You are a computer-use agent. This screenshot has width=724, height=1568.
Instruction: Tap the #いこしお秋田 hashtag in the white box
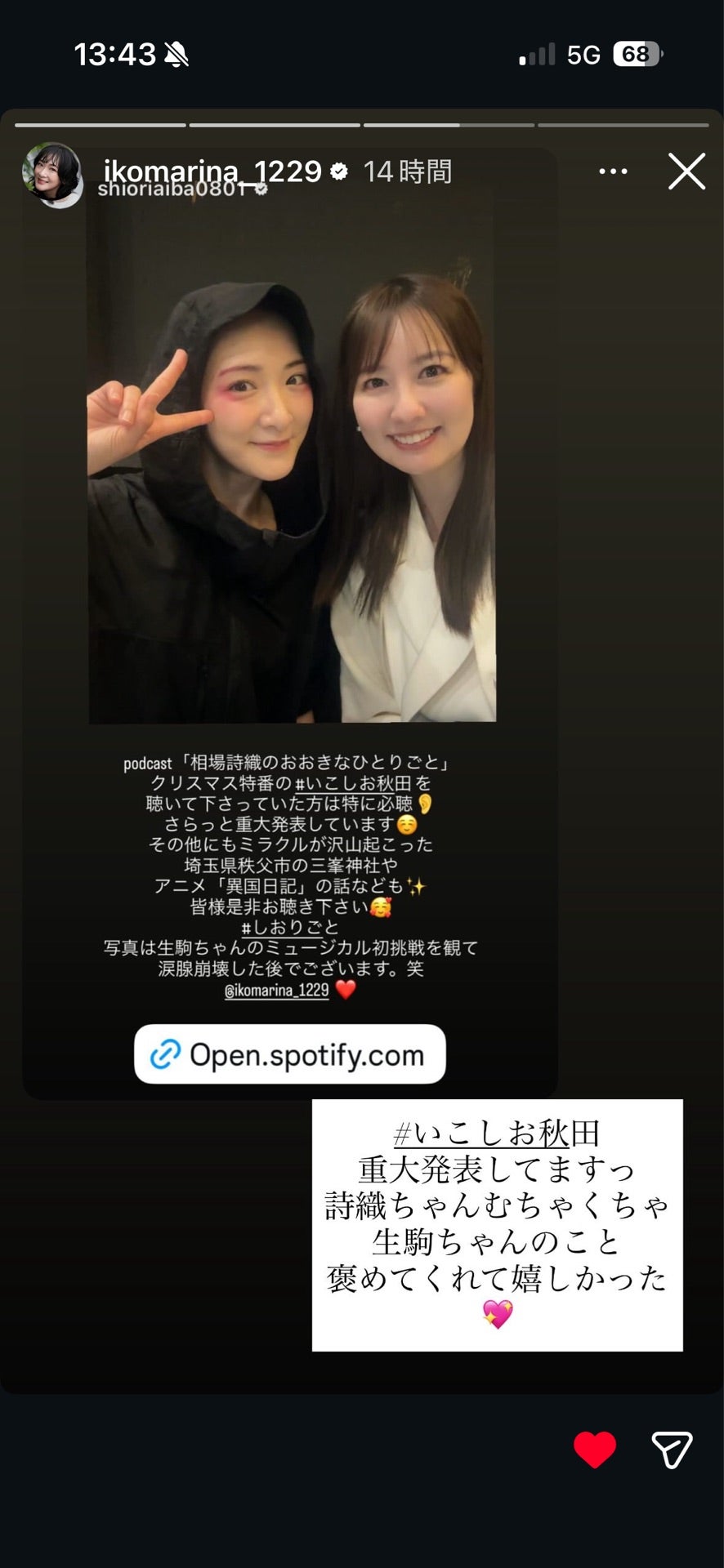(497, 1134)
